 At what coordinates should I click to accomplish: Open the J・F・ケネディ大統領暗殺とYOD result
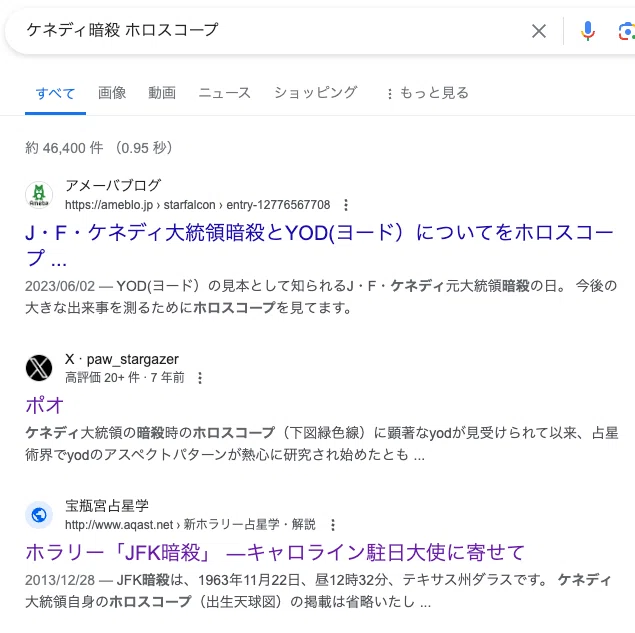320,245
